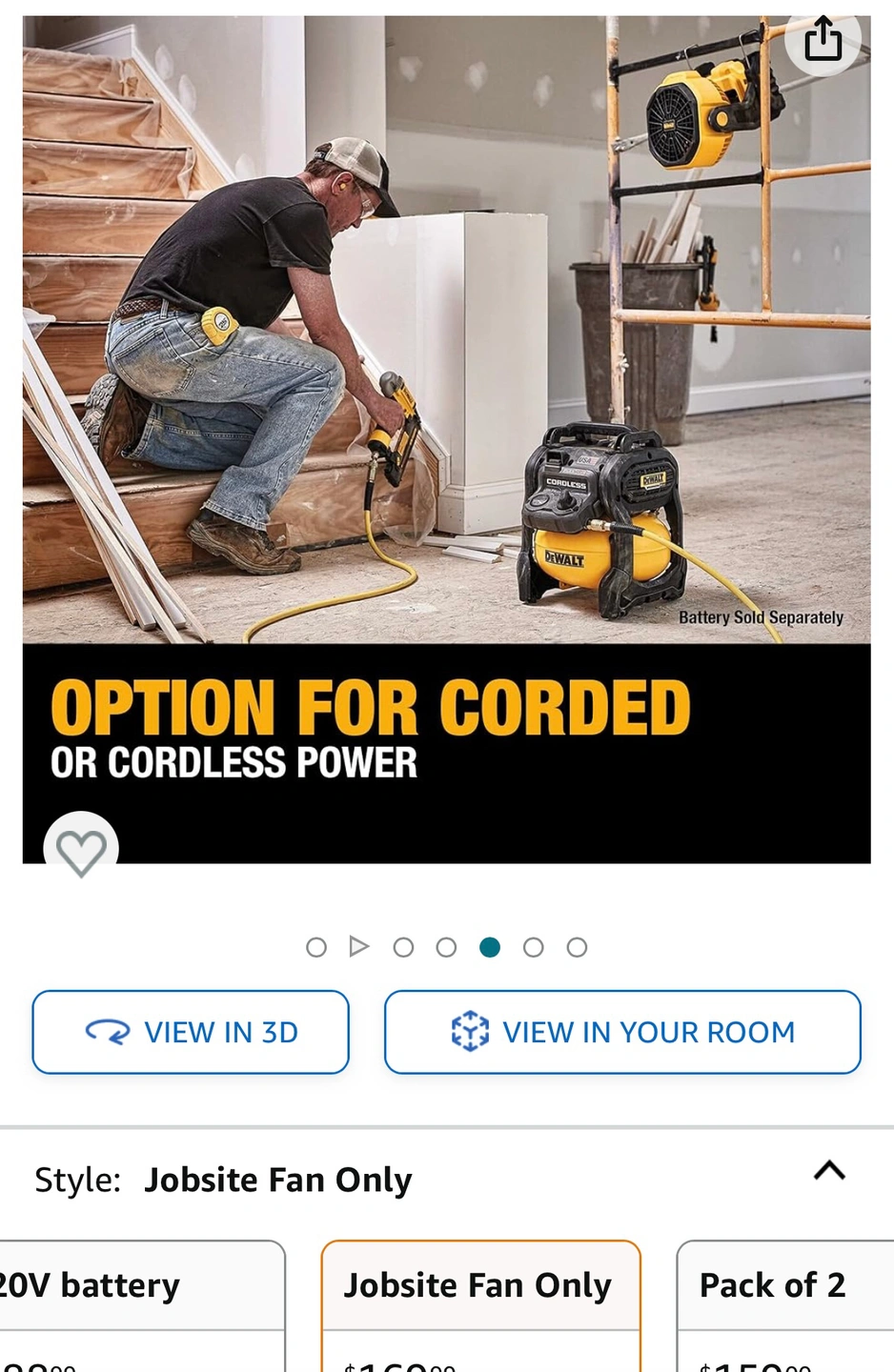Jump to the last image dot
Screen dimensions: 894x1372
(577, 947)
